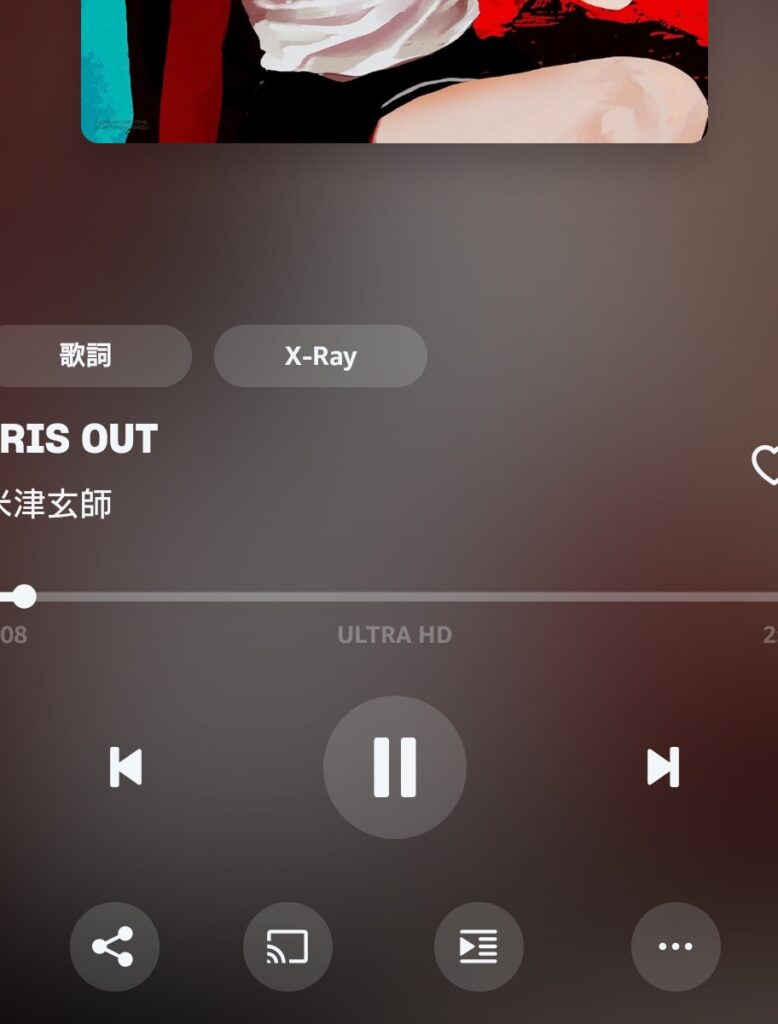Image resolution: width=778 pixels, height=1024 pixels.
Task: Open the more options menu
Action: coord(675,946)
